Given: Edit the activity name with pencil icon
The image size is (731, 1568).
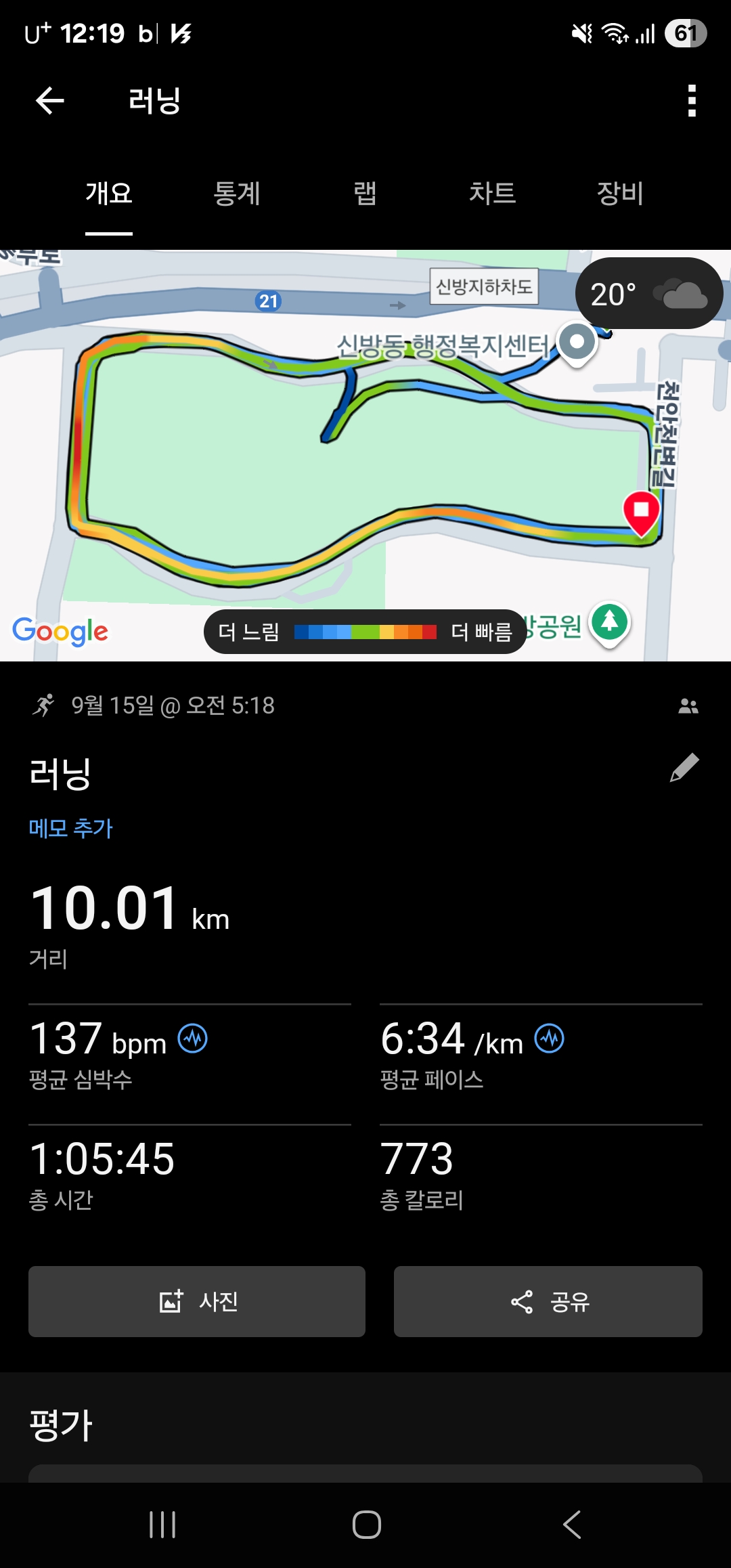Looking at the screenshot, I should 684,768.
